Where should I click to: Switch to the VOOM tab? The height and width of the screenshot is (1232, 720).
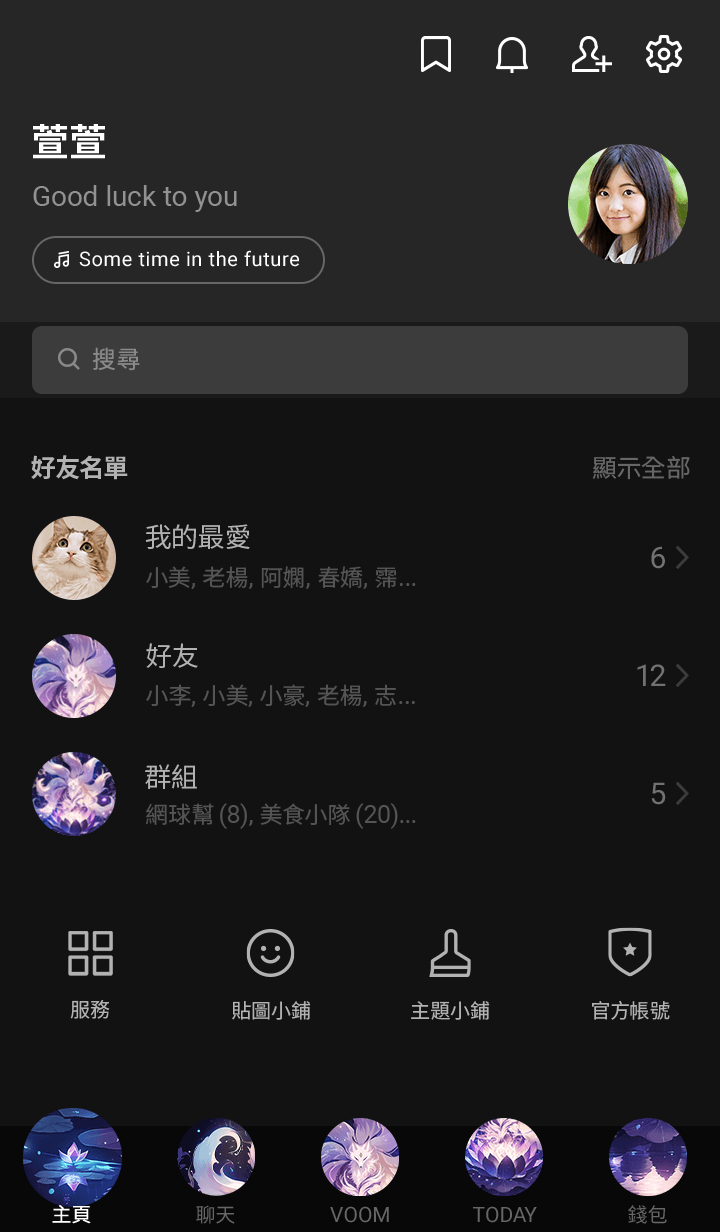360,1170
